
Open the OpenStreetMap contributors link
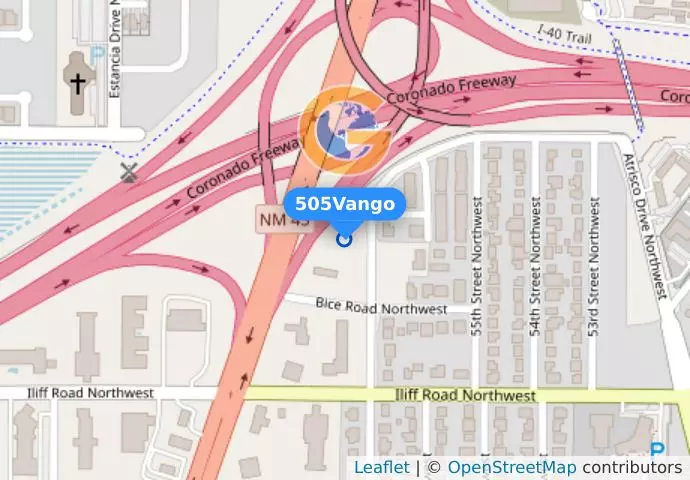[511, 467]
